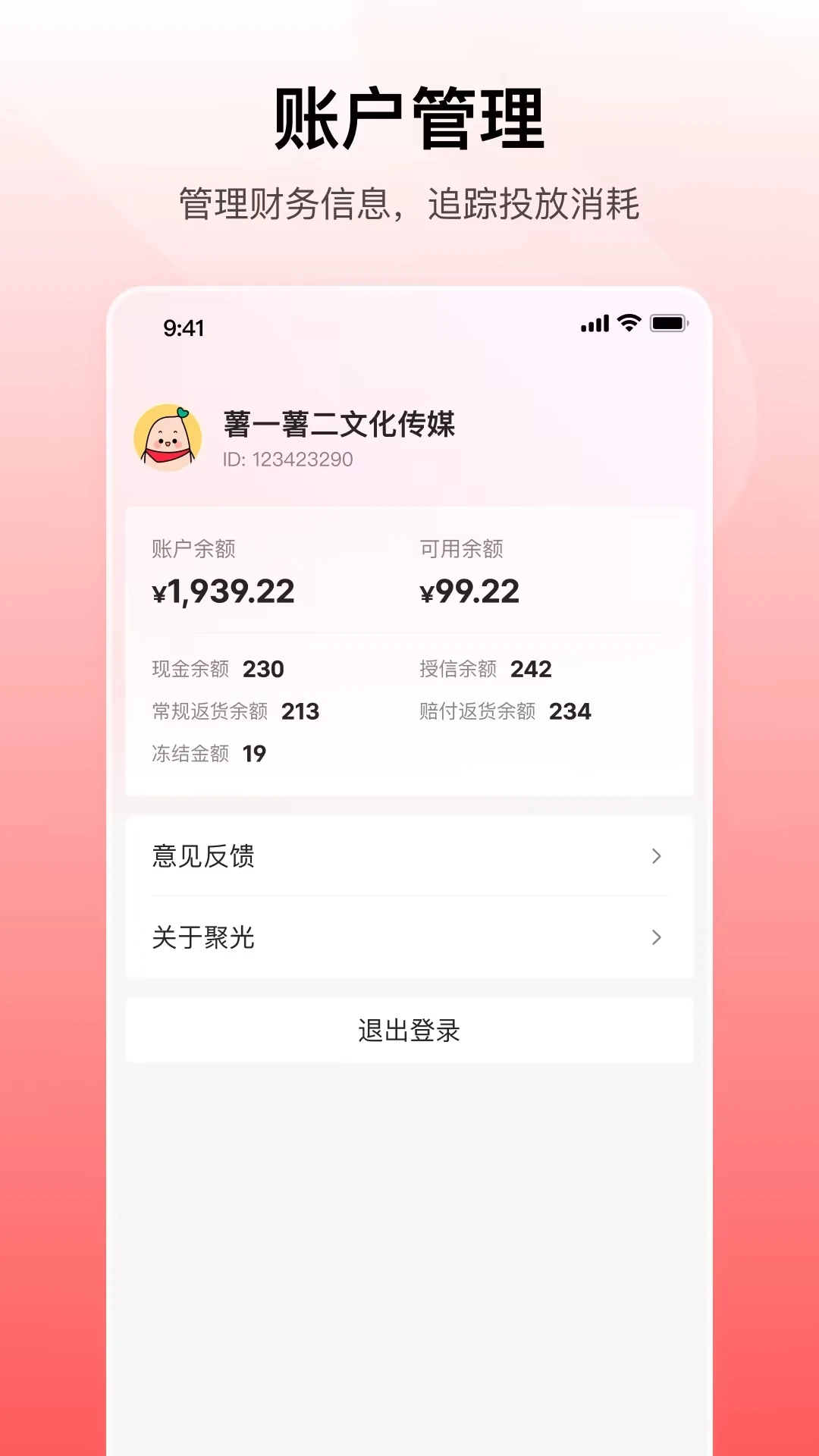Open the 意见反馈 feedback page

(x=205, y=856)
